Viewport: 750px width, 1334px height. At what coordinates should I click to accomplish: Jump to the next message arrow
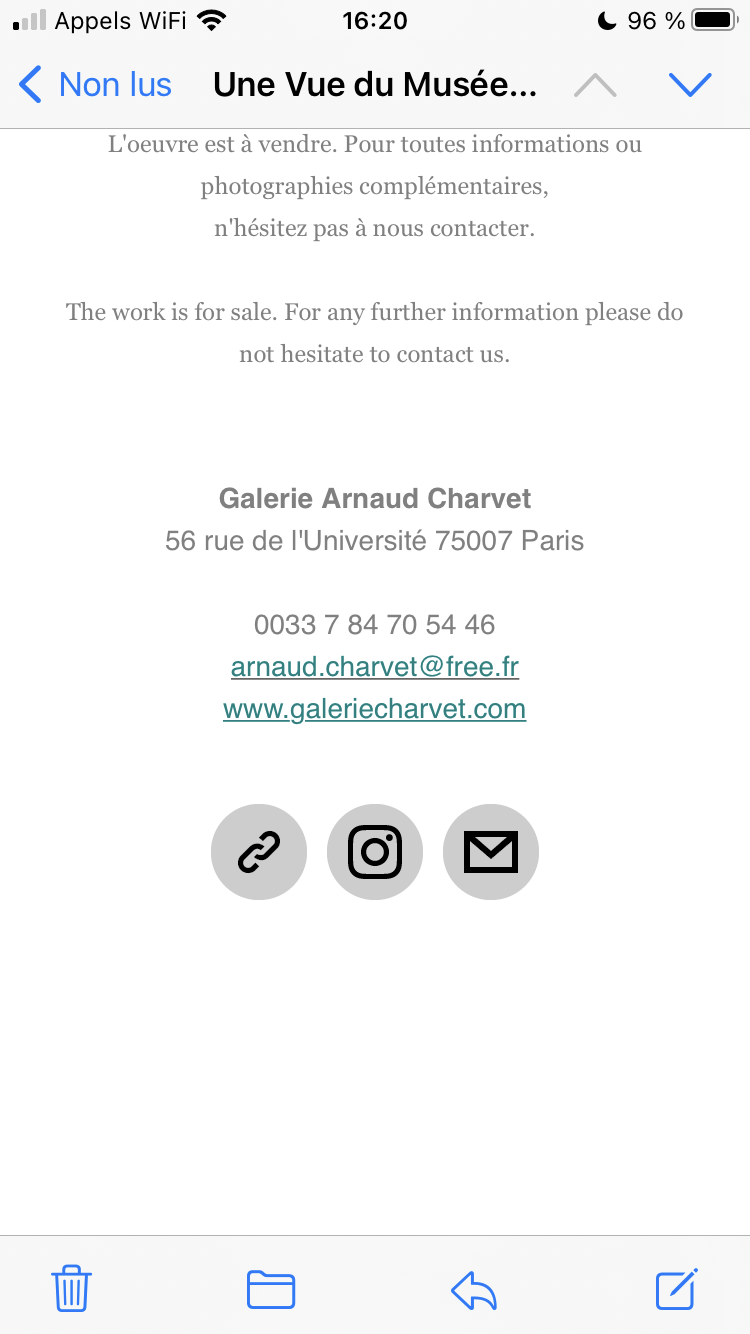(690, 85)
